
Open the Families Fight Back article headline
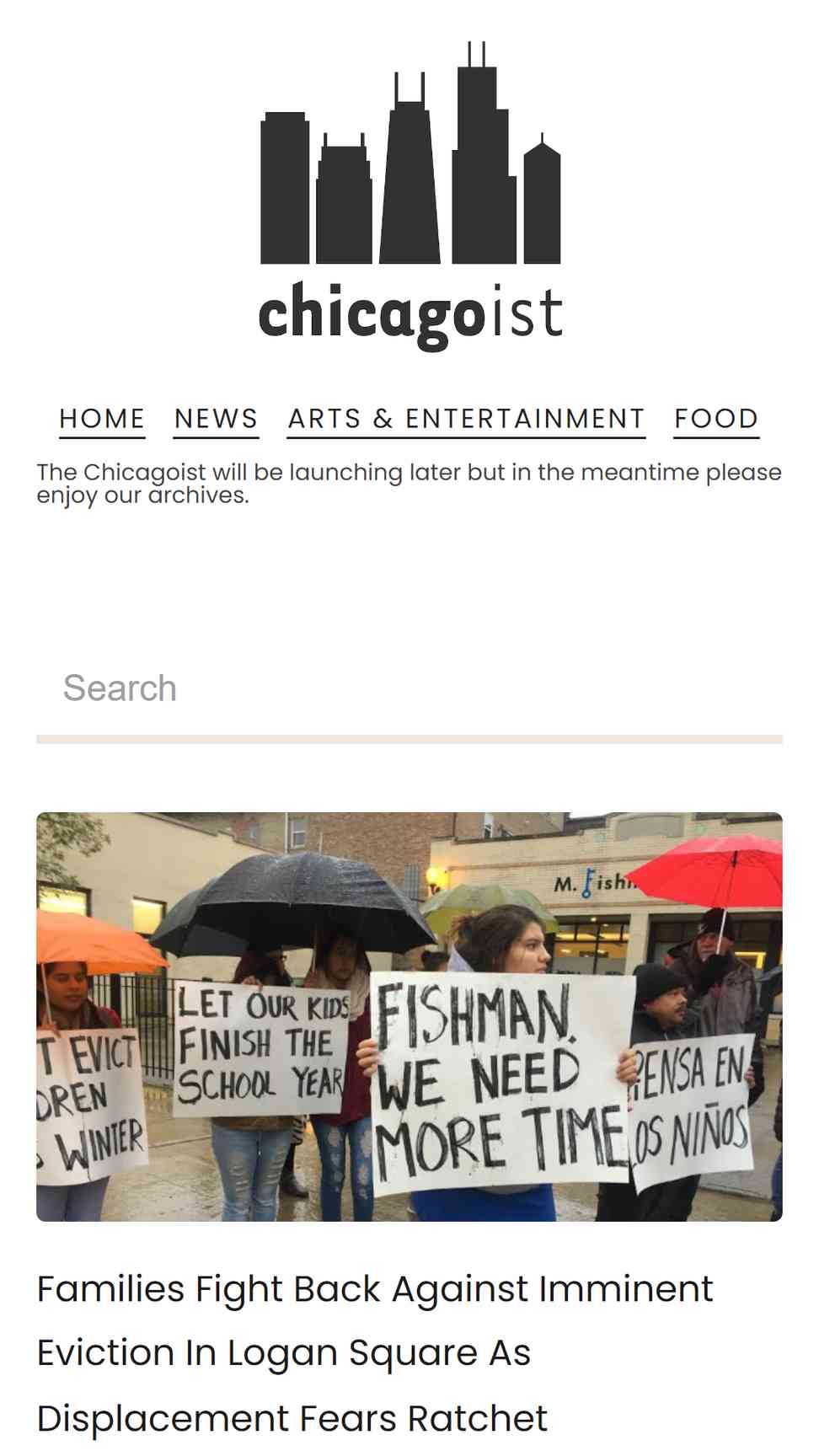375,1352
